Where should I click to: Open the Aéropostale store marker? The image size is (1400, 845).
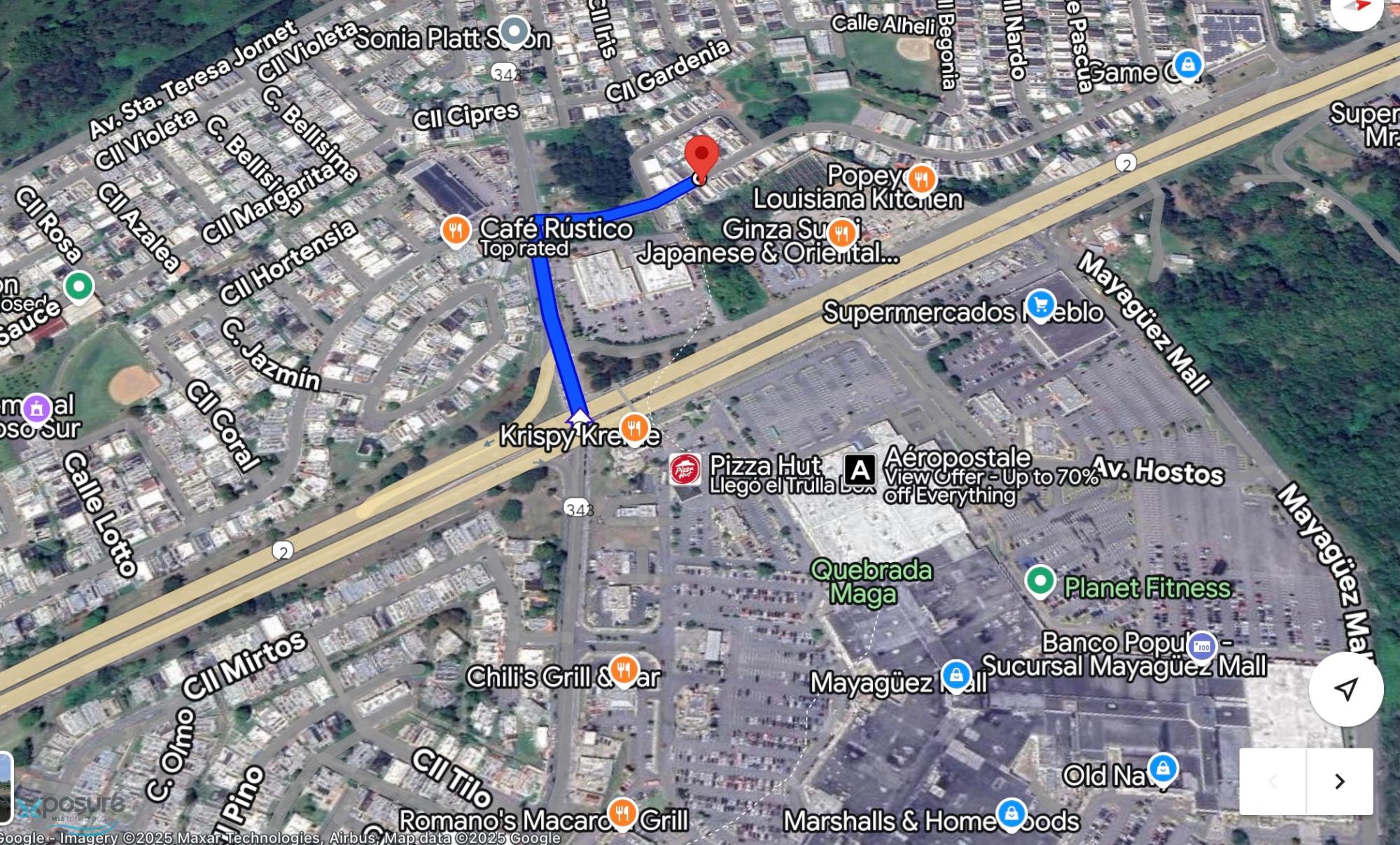pyautogui.click(x=860, y=470)
